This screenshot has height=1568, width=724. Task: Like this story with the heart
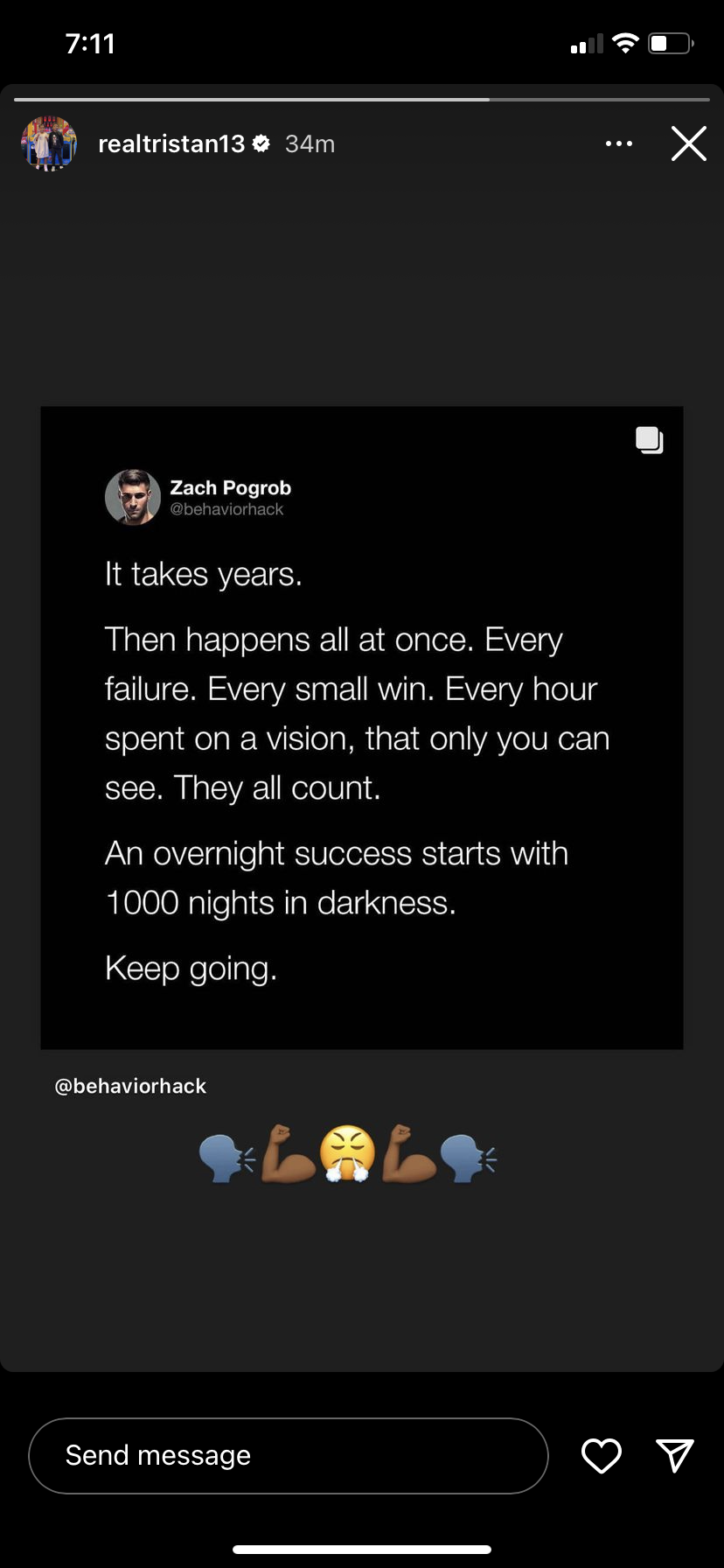click(x=602, y=1455)
